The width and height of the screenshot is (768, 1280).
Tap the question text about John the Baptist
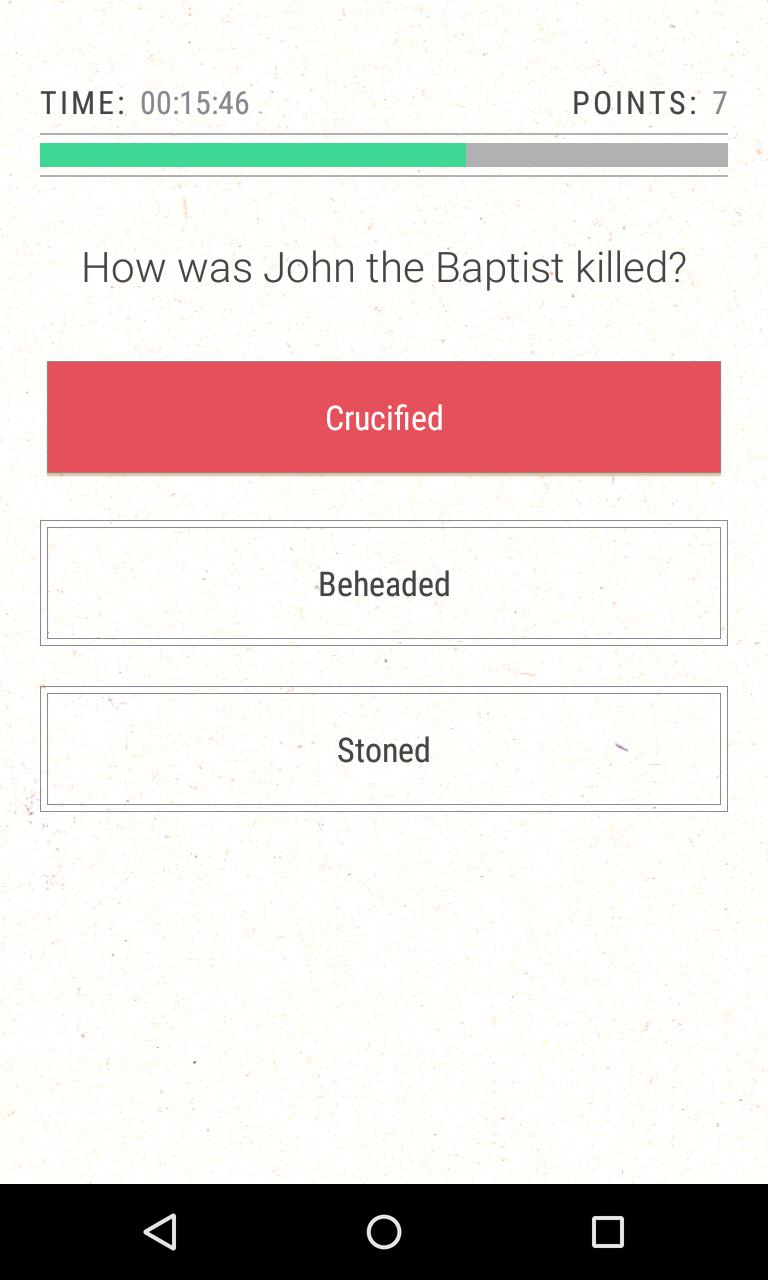[x=384, y=266]
